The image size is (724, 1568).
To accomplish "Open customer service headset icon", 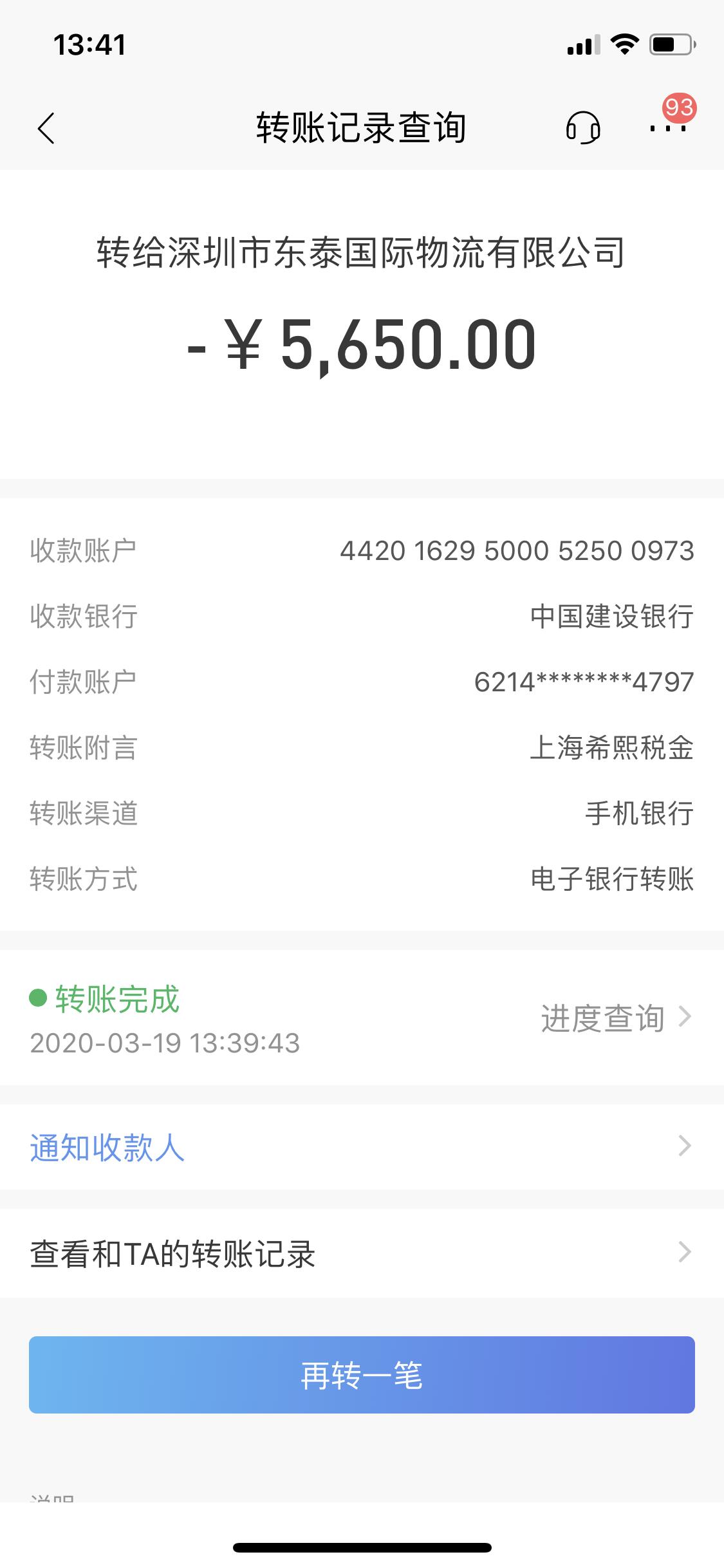I will tap(583, 127).
